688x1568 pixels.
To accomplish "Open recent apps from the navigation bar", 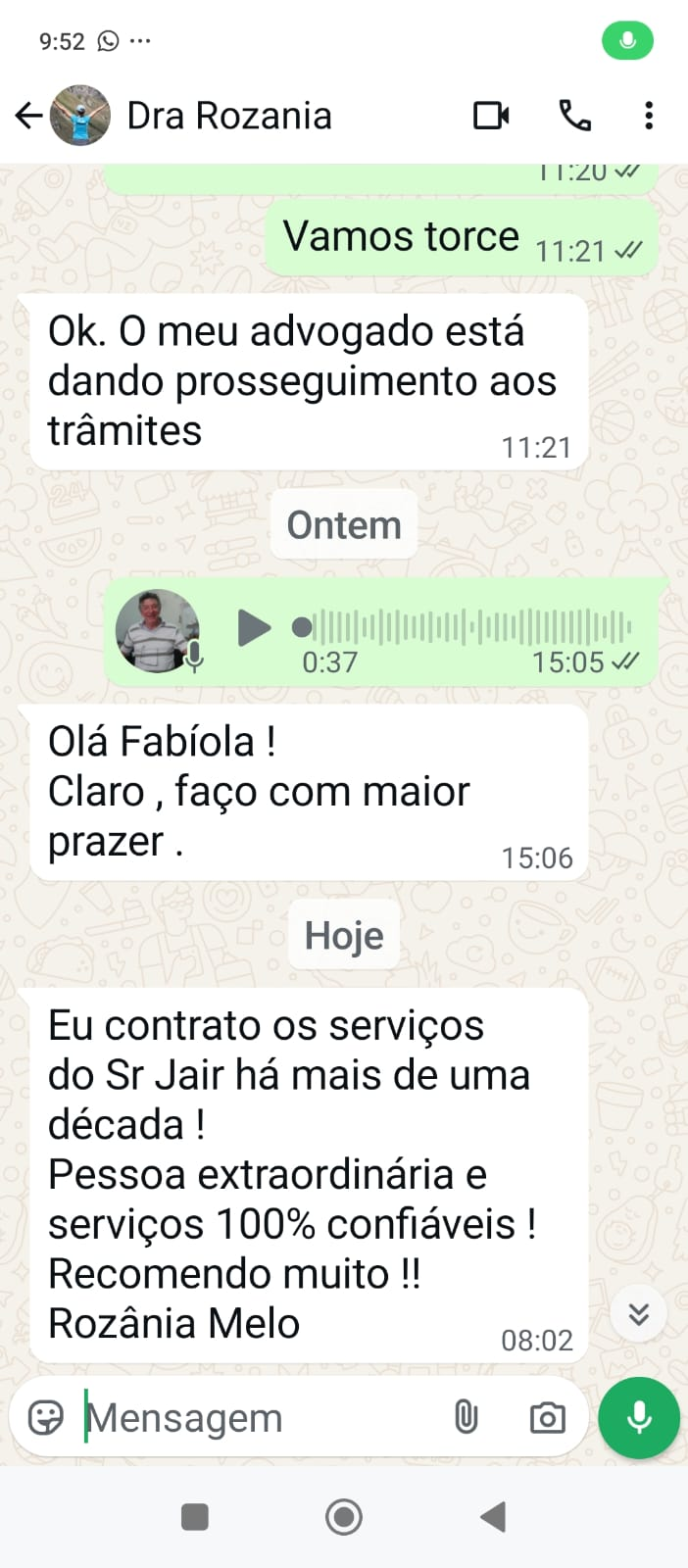I will pos(195,1517).
